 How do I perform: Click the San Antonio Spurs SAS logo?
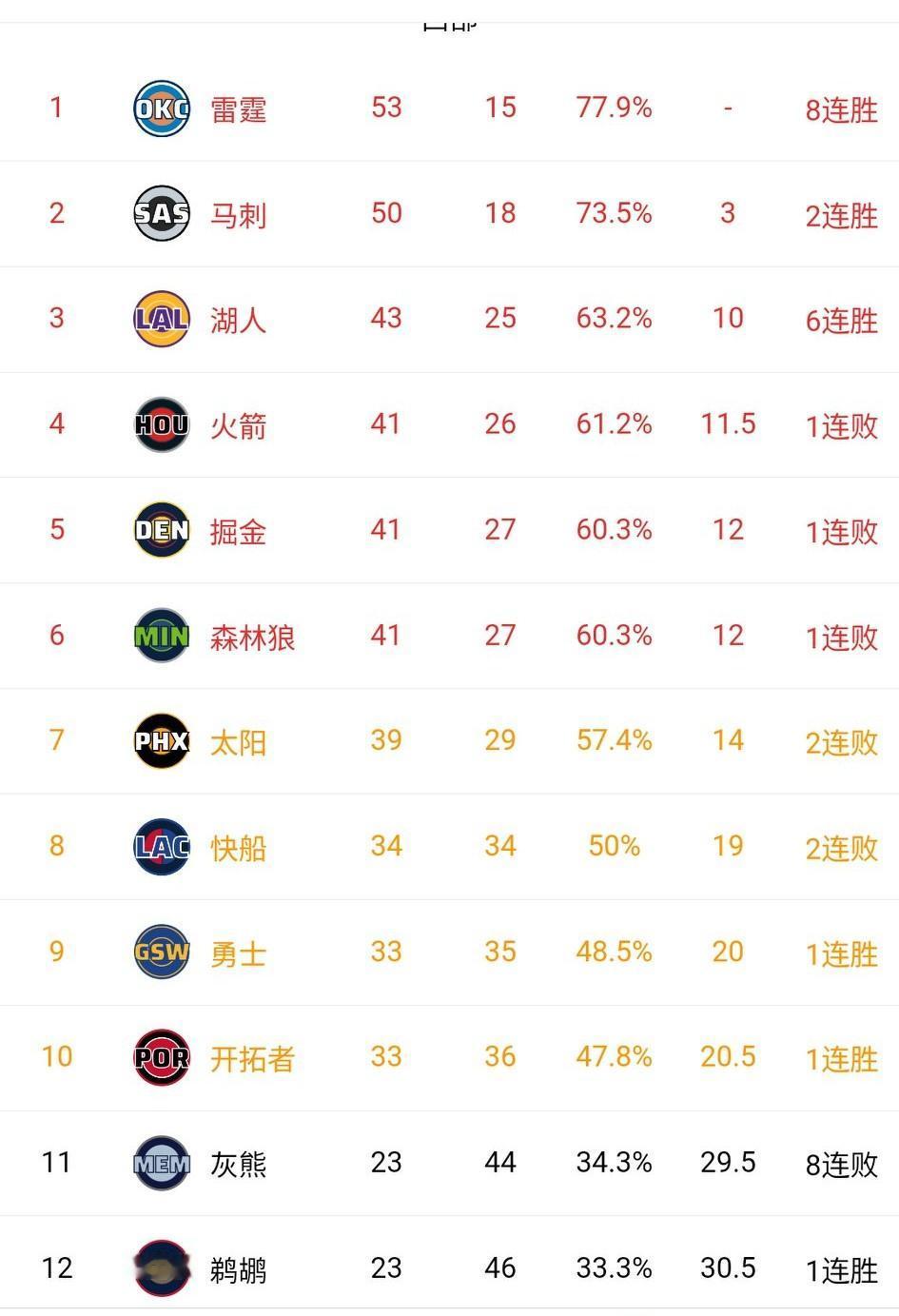161,213
